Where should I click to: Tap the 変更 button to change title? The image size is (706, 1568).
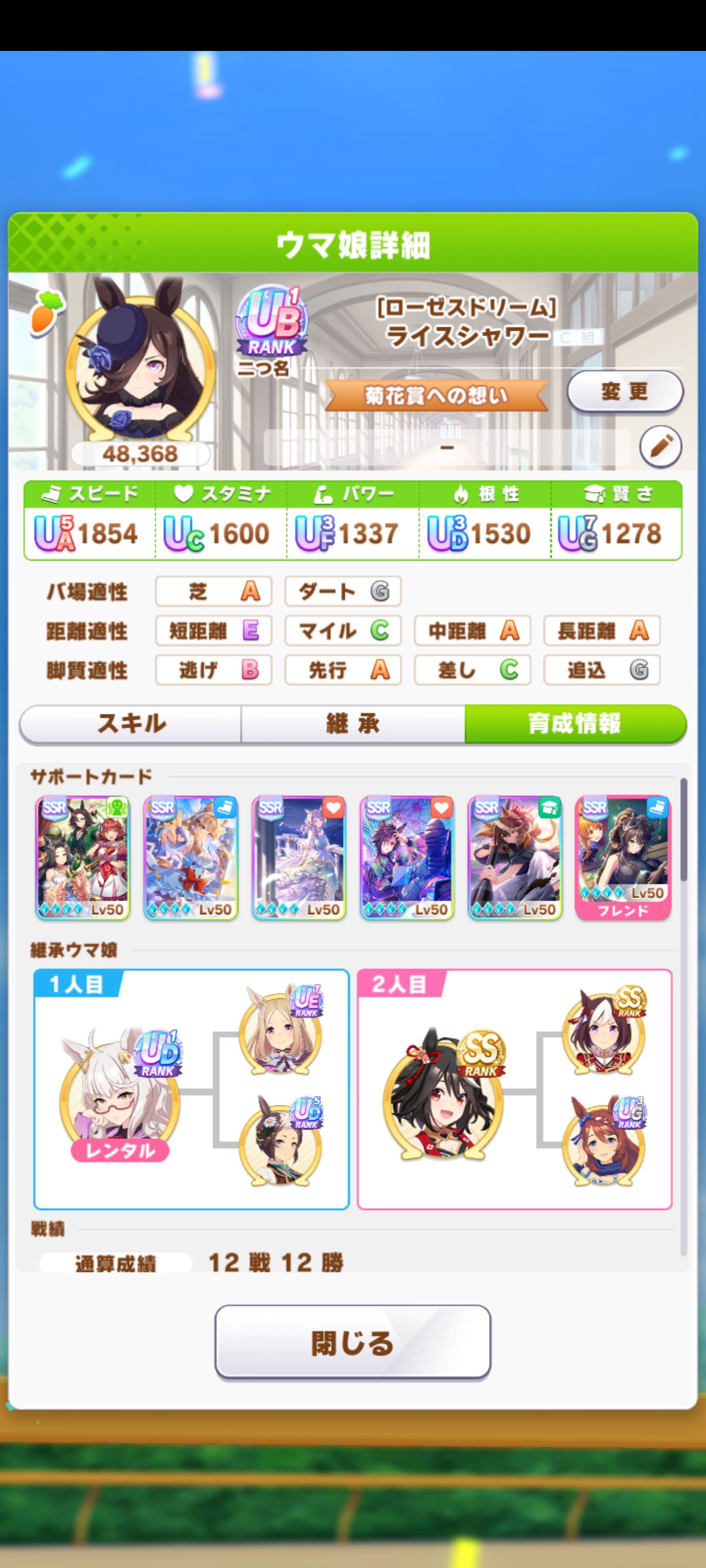click(x=625, y=392)
